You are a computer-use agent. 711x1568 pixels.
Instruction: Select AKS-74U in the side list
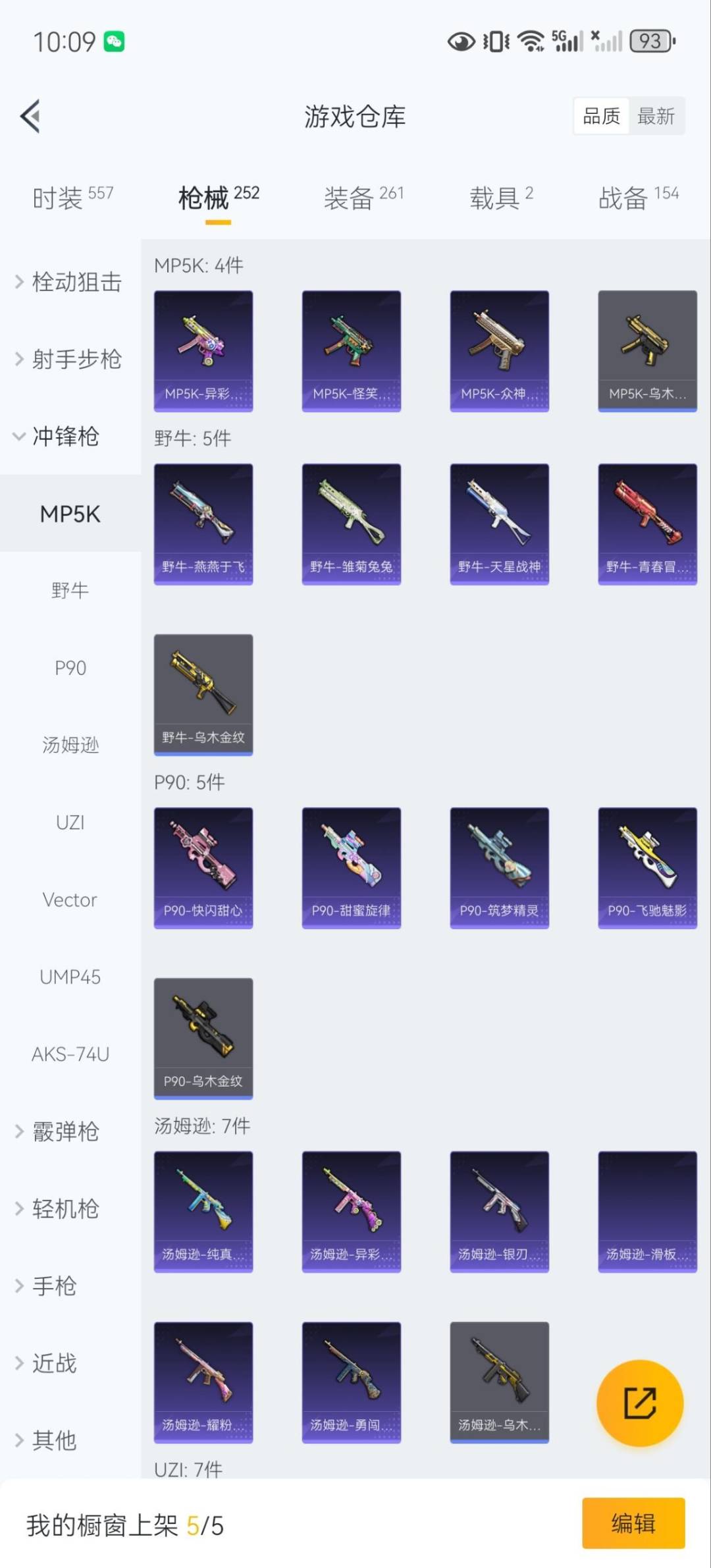click(x=70, y=1054)
